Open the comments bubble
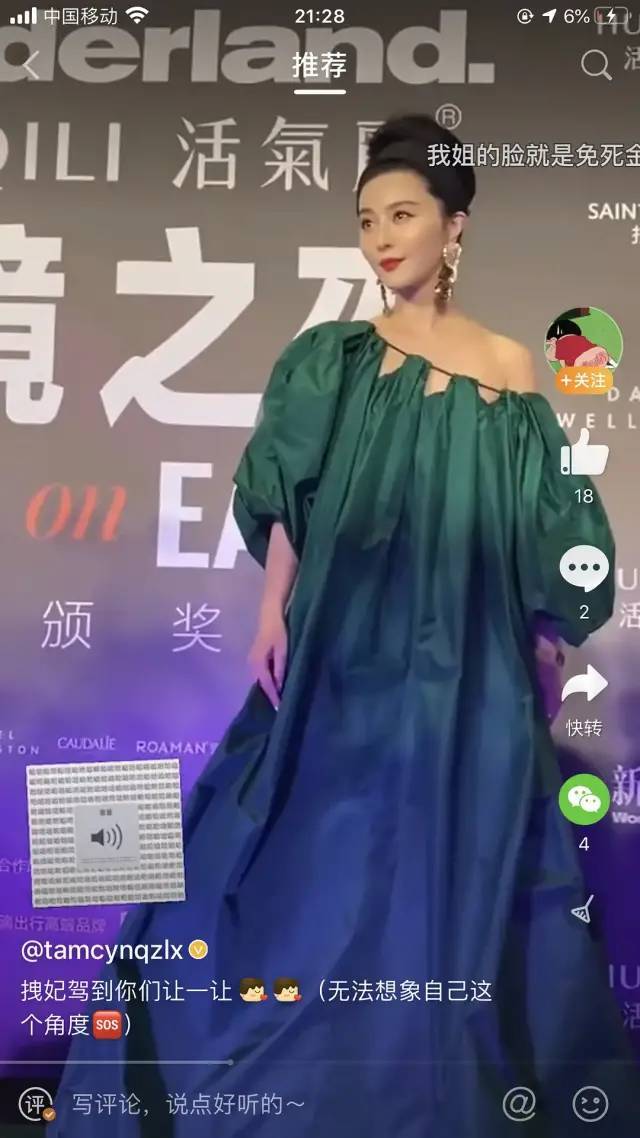 point(584,569)
